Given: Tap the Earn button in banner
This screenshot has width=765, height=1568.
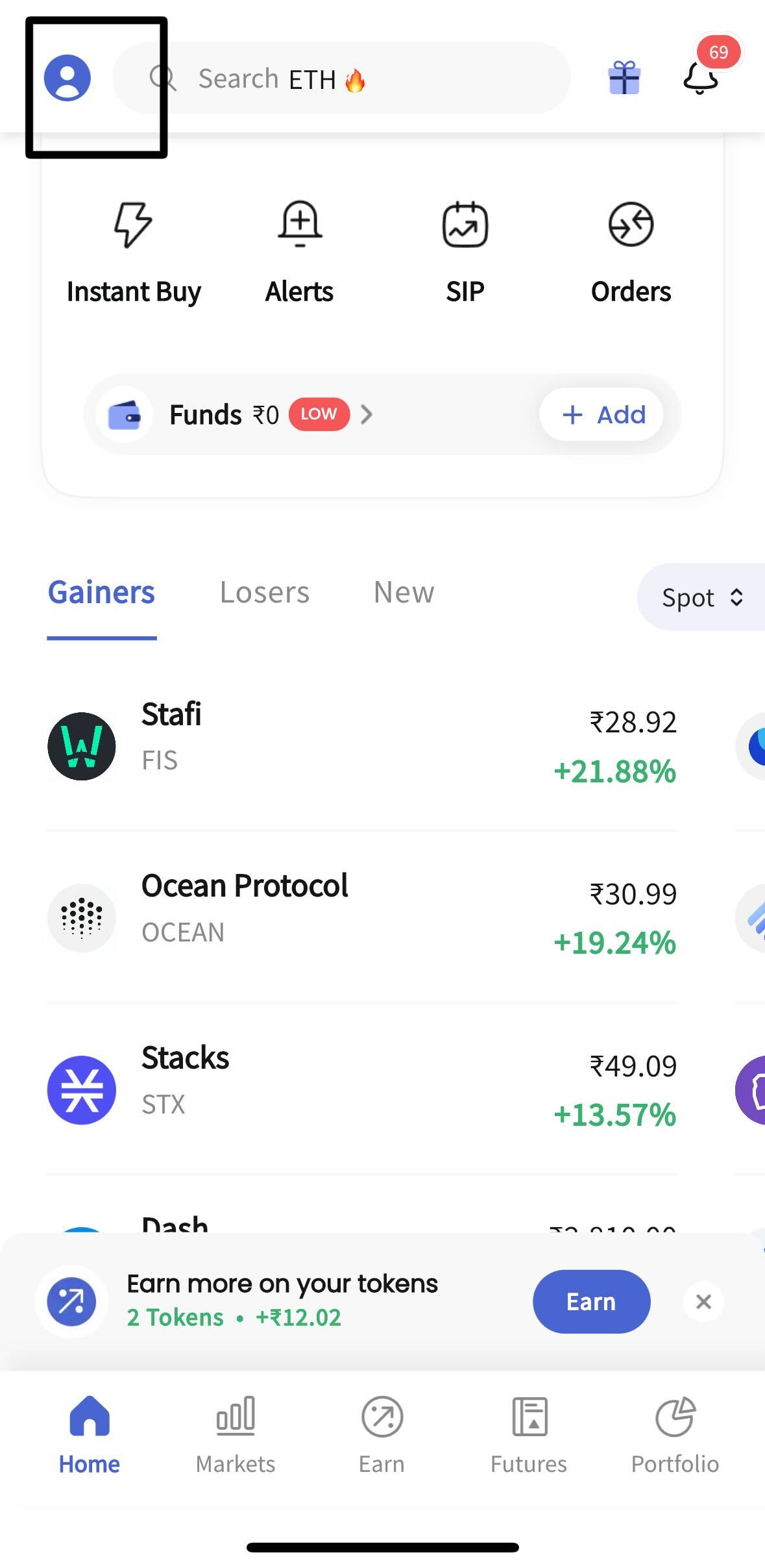Looking at the screenshot, I should tap(591, 1301).
